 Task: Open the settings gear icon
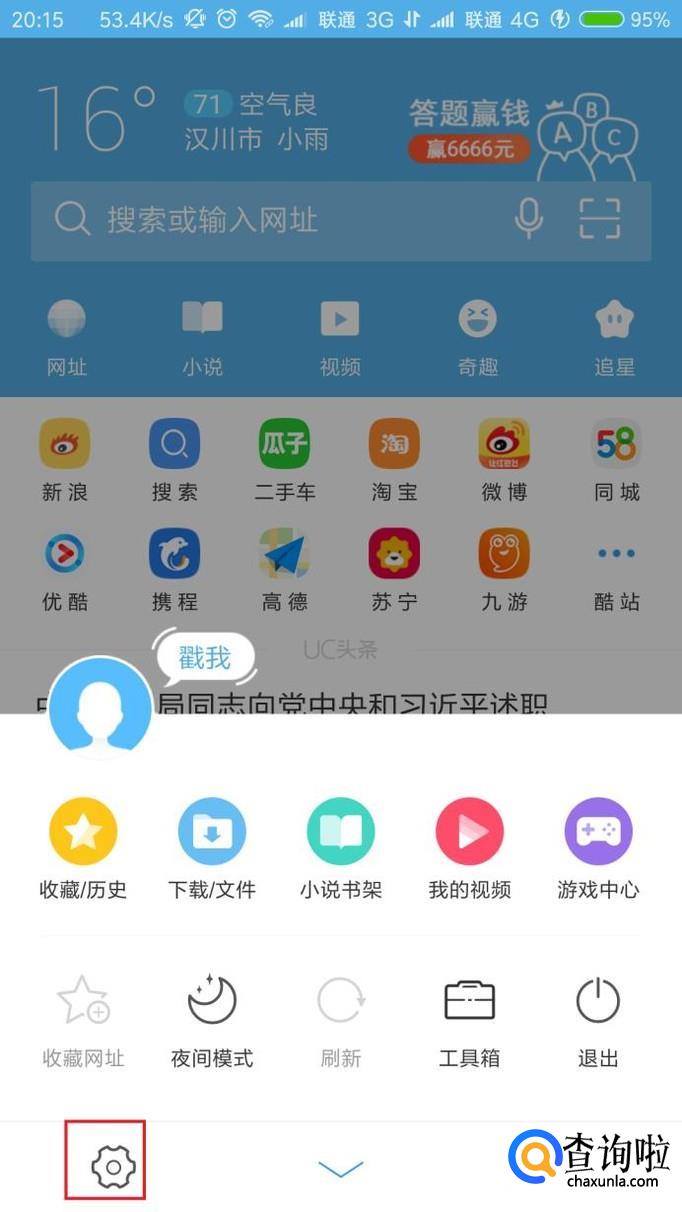(112, 1166)
